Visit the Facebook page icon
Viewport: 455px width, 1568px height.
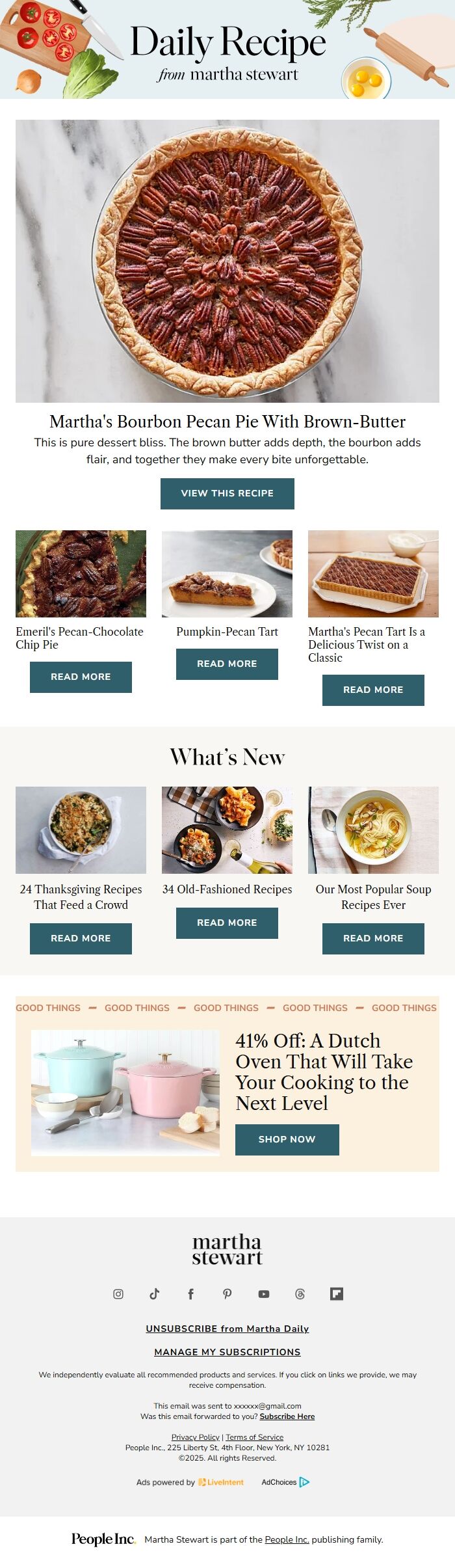[x=190, y=1294]
